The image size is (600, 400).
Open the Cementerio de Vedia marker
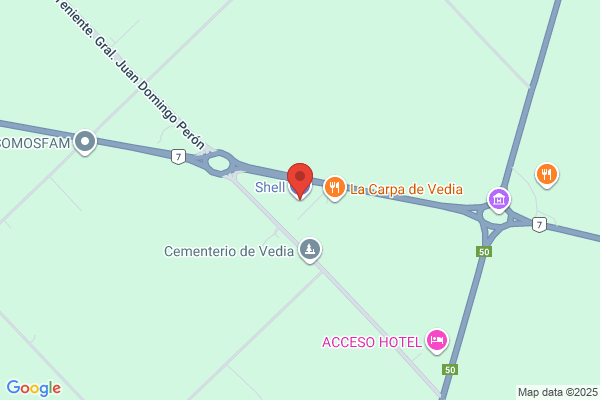click(310, 250)
